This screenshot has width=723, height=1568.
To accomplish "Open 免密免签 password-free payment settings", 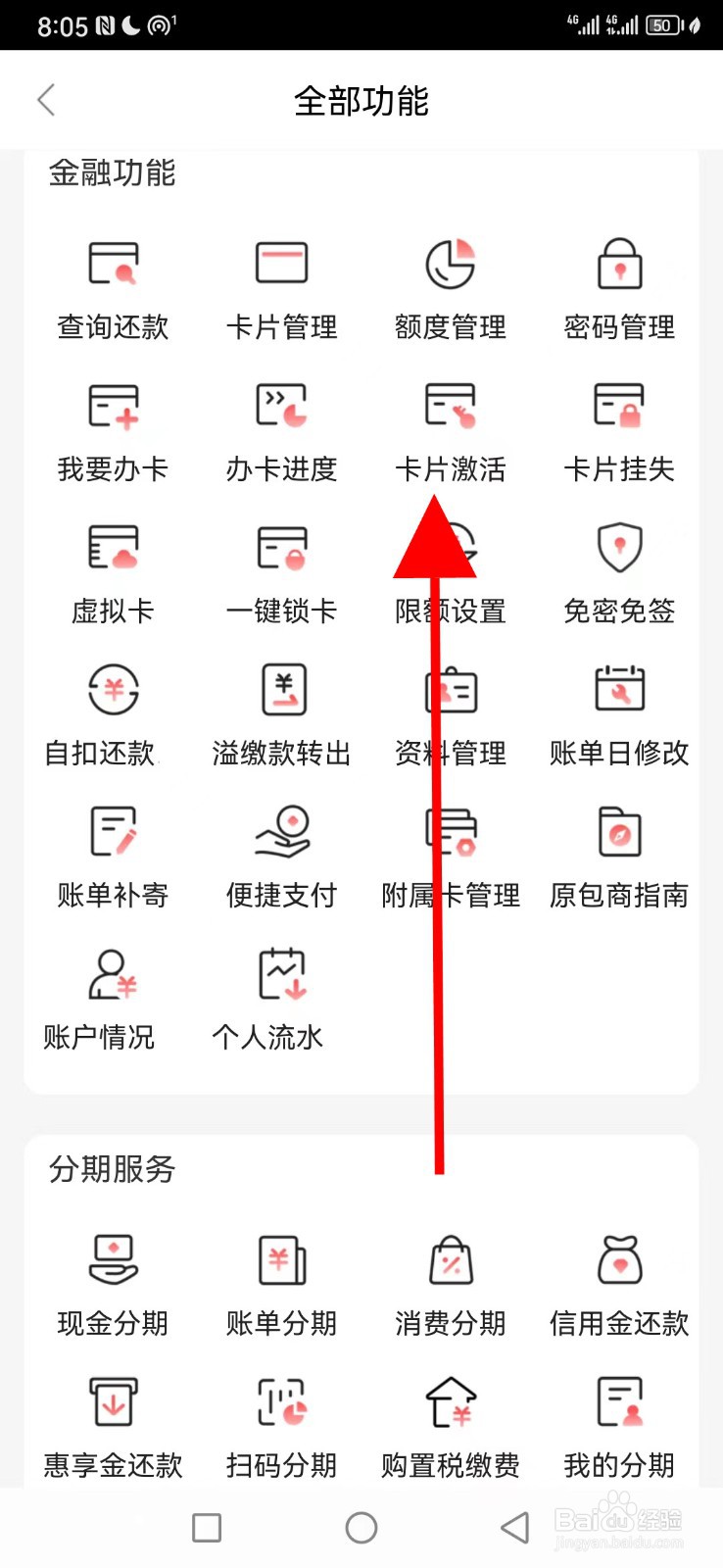I will click(x=617, y=568).
